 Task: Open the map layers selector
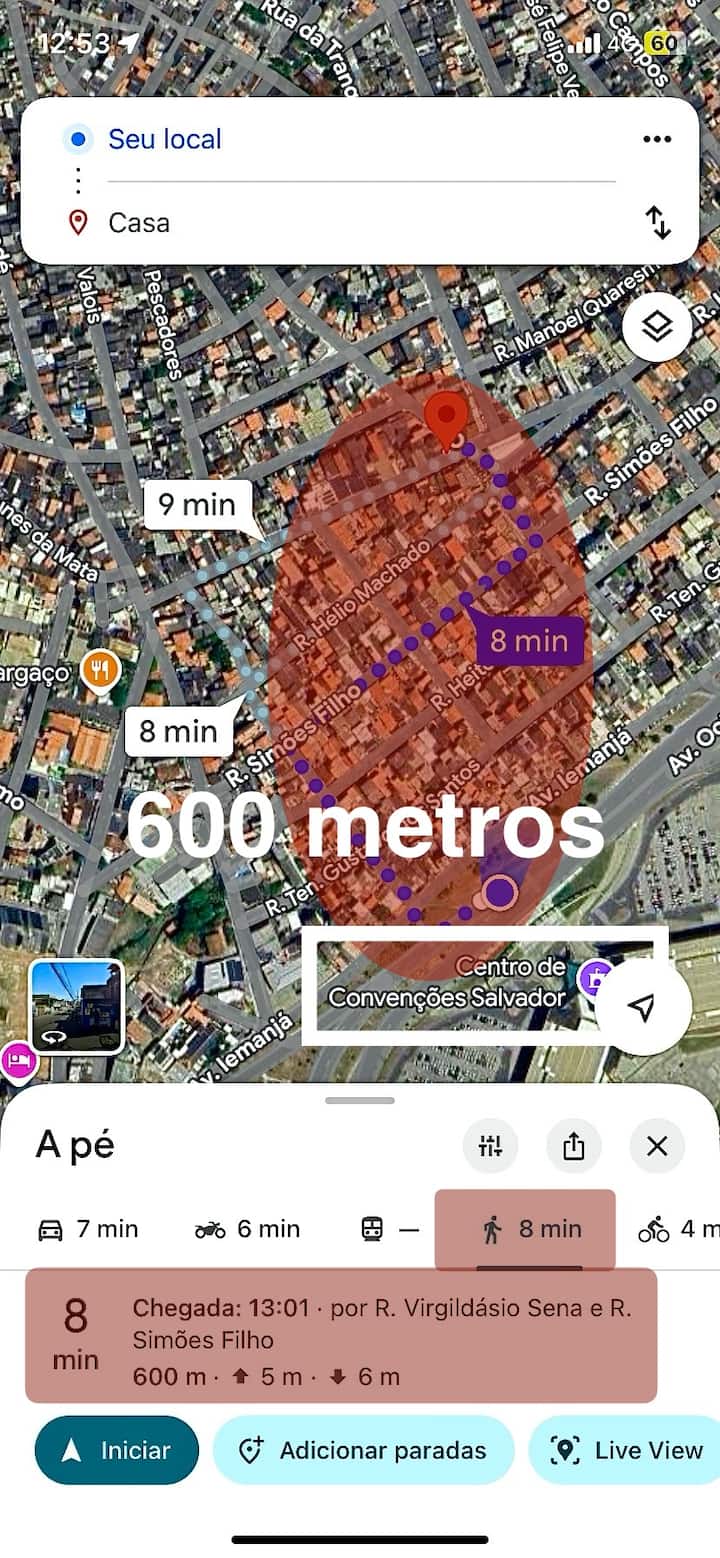[x=656, y=326]
